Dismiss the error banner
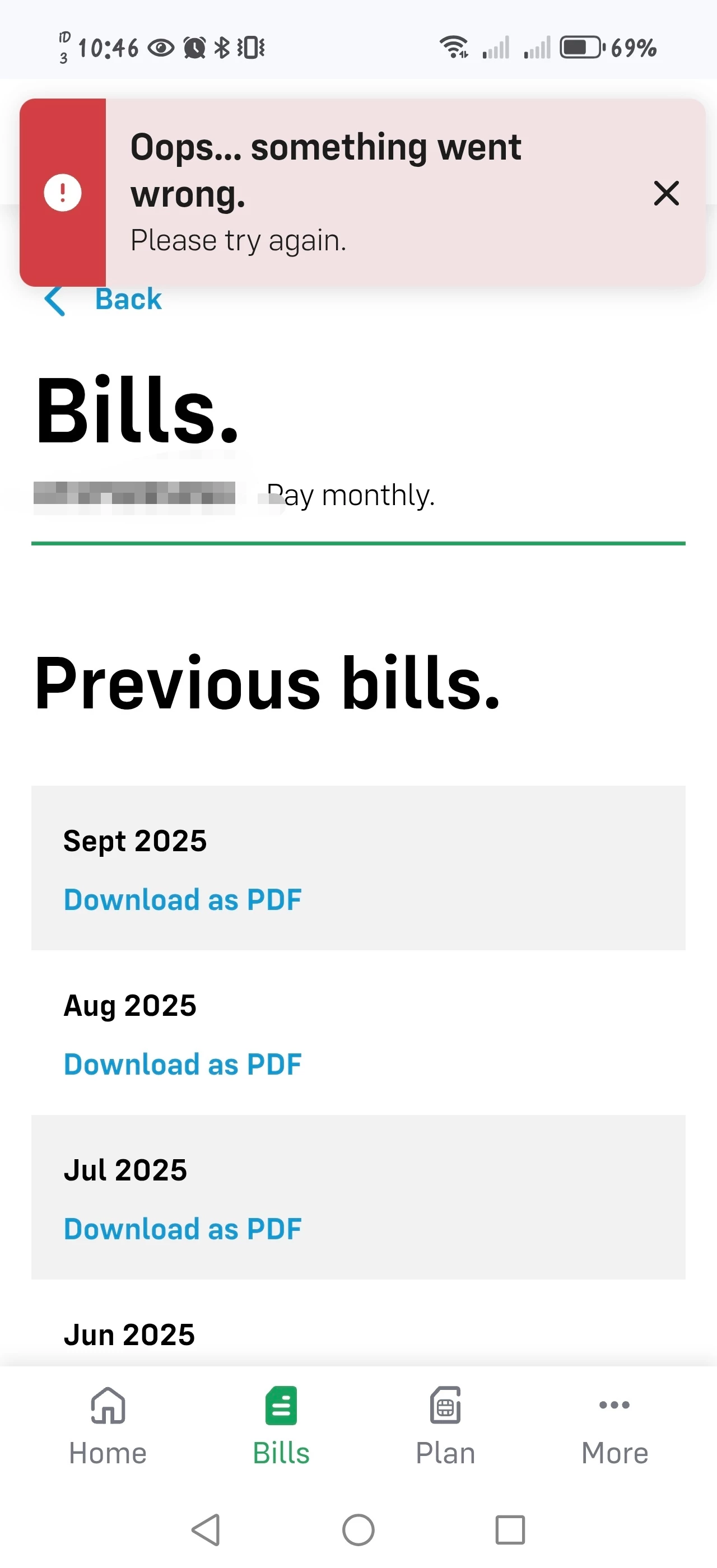Image resolution: width=717 pixels, height=1568 pixels. pyautogui.click(x=666, y=194)
